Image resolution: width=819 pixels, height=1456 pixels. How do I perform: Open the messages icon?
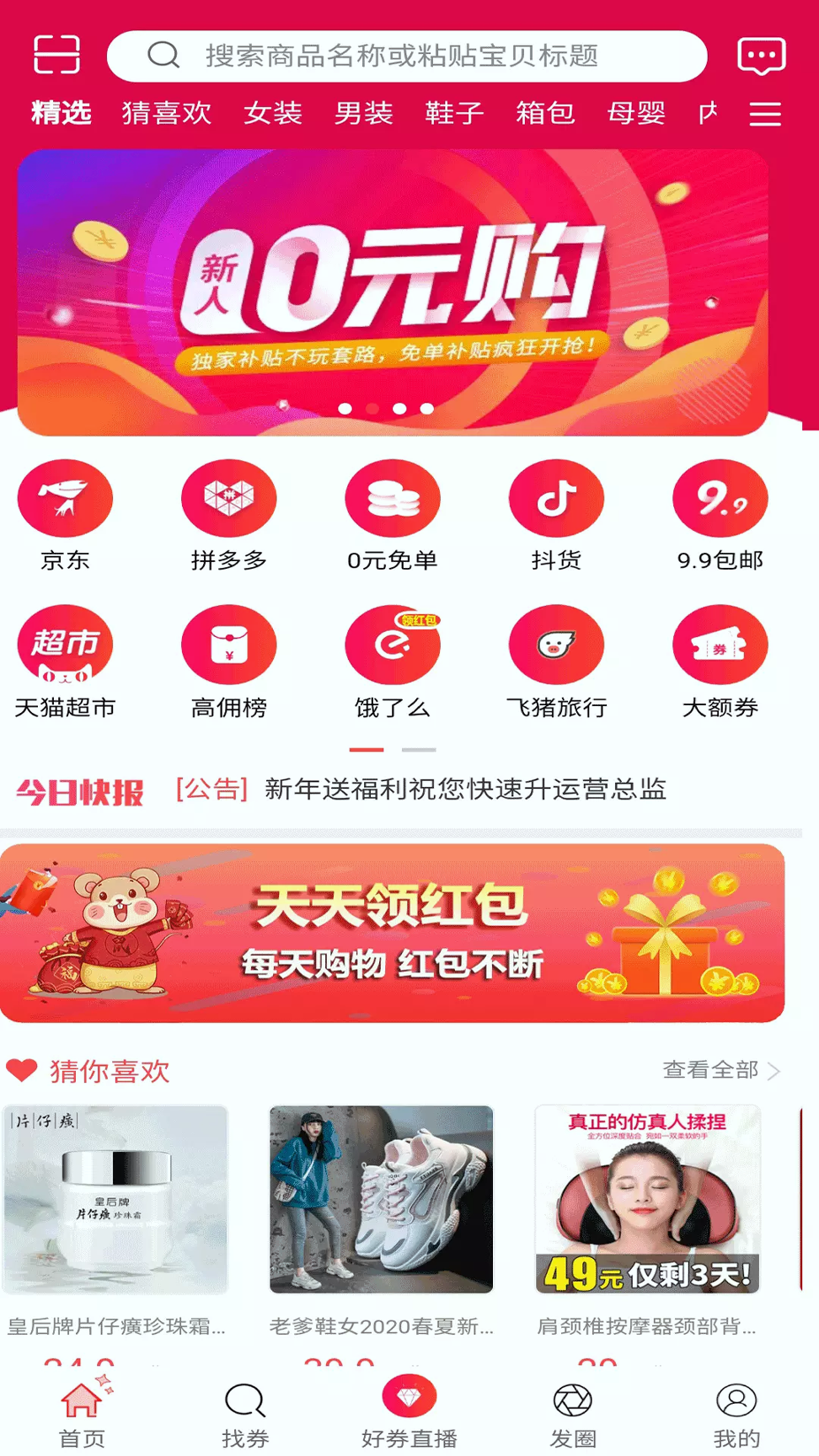point(761,56)
